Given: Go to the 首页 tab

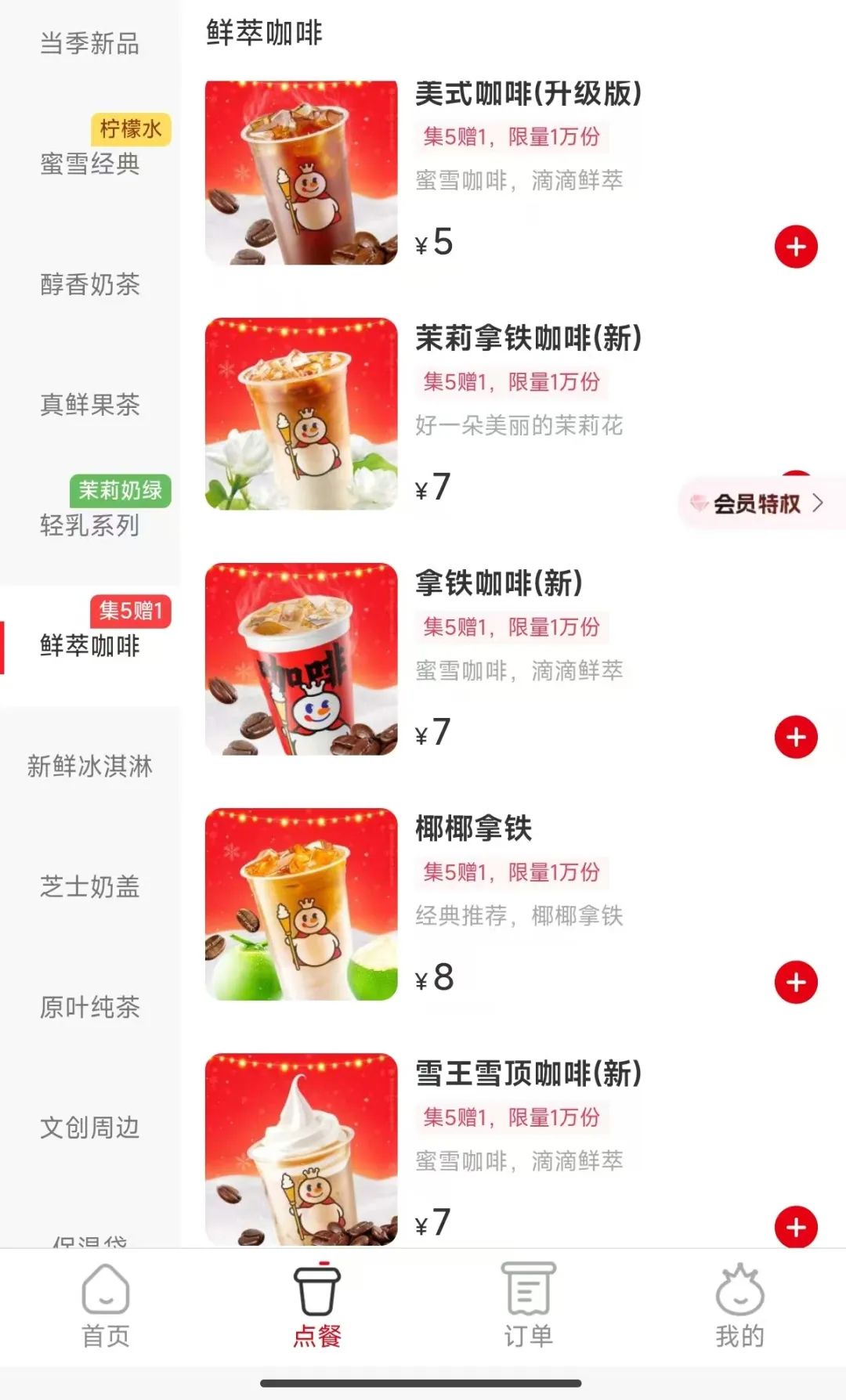Looking at the screenshot, I should pos(106,1306).
